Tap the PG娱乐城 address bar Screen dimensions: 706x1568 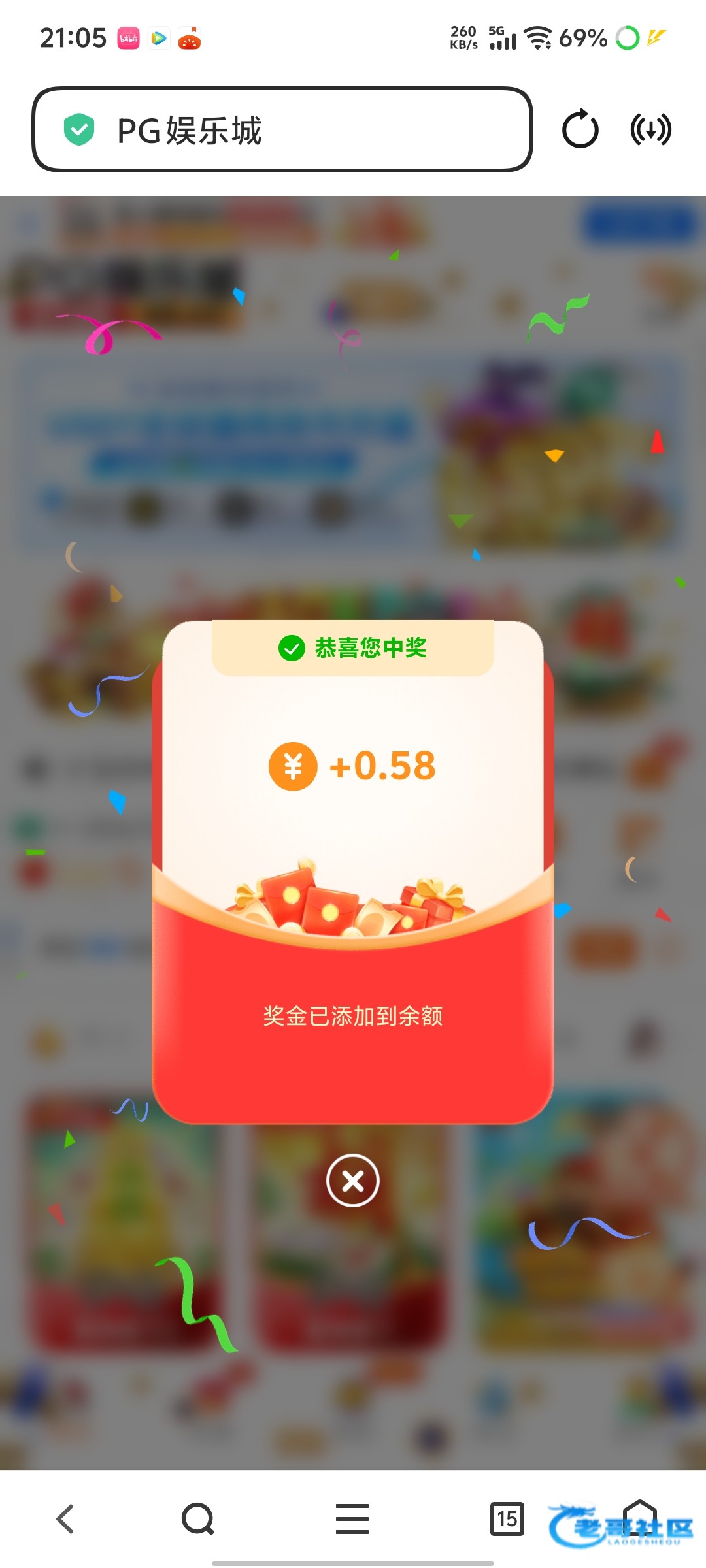click(282, 129)
